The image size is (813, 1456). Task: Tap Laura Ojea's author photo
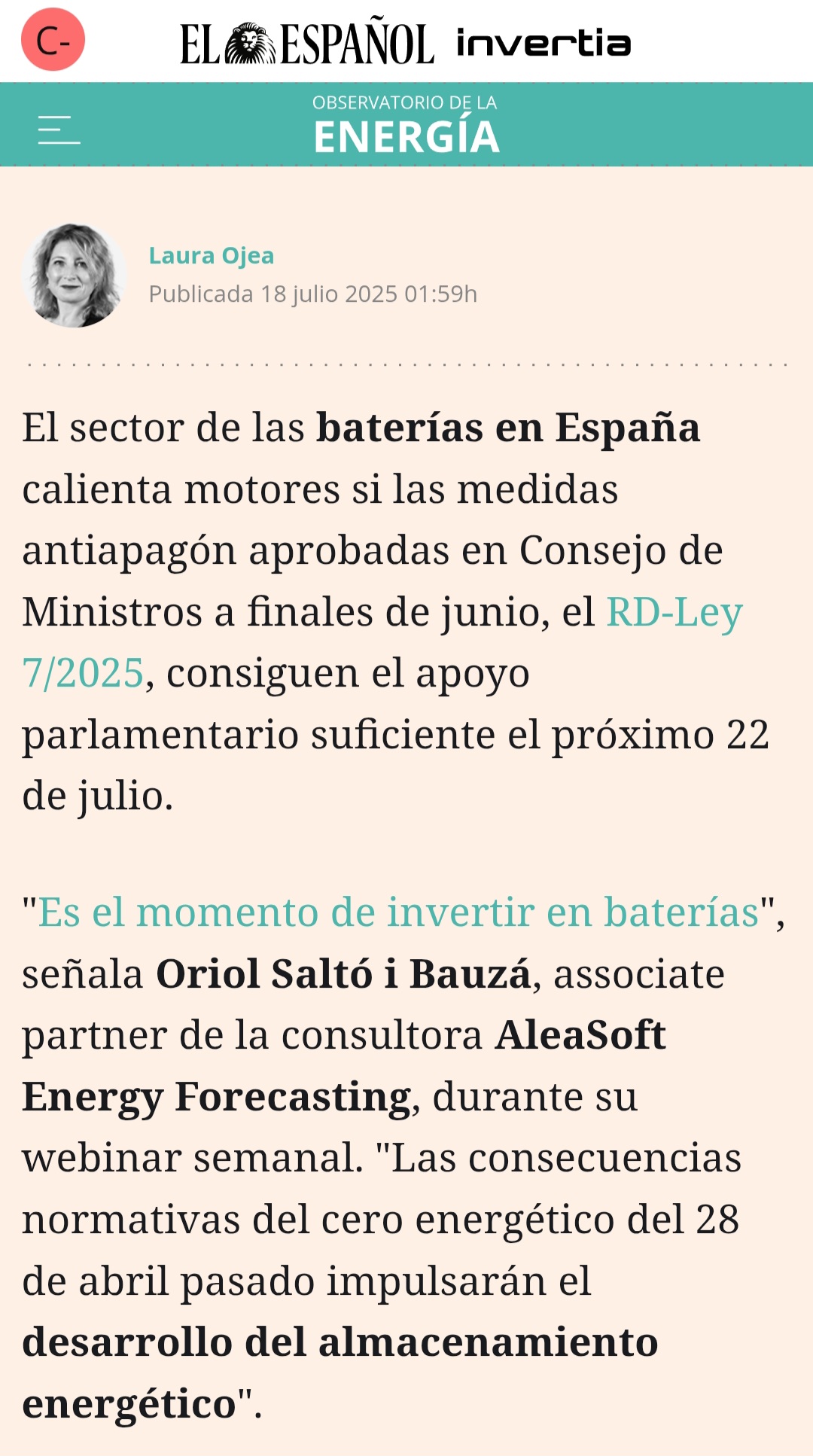(74, 275)
